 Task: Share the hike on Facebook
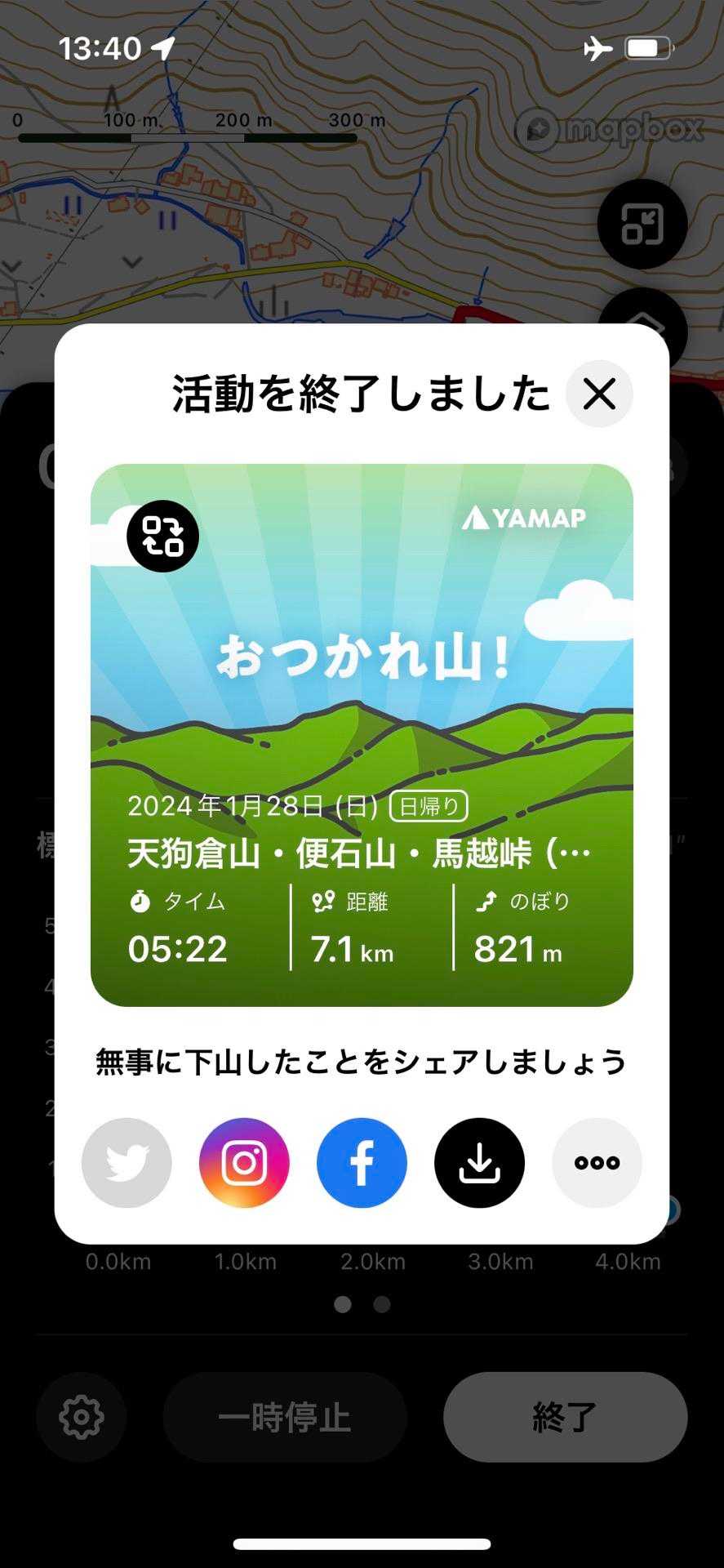coord(362,1162)
